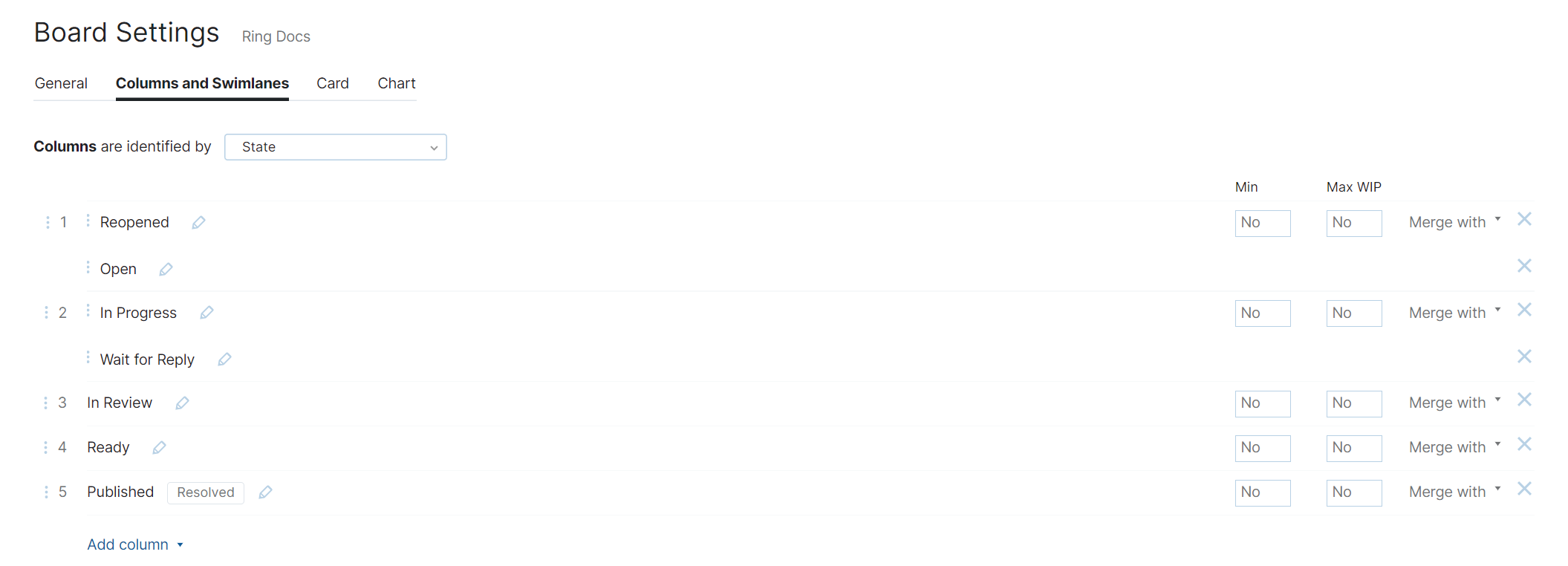
Task: Set Min for the Ready column
Action: pyautogui.click(x=1262, y=448)
